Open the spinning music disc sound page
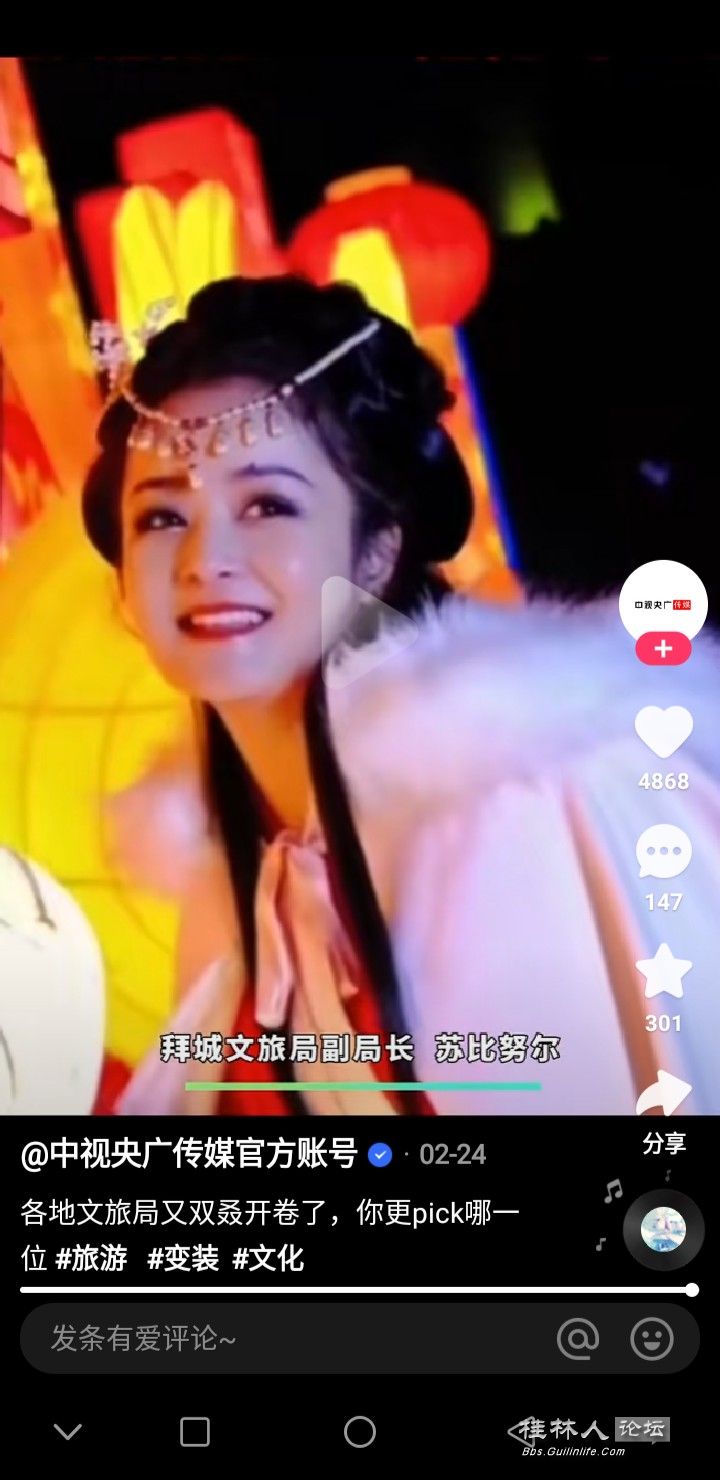The height and width of the screenshot is (1480, 720). tap(663, 1230)
